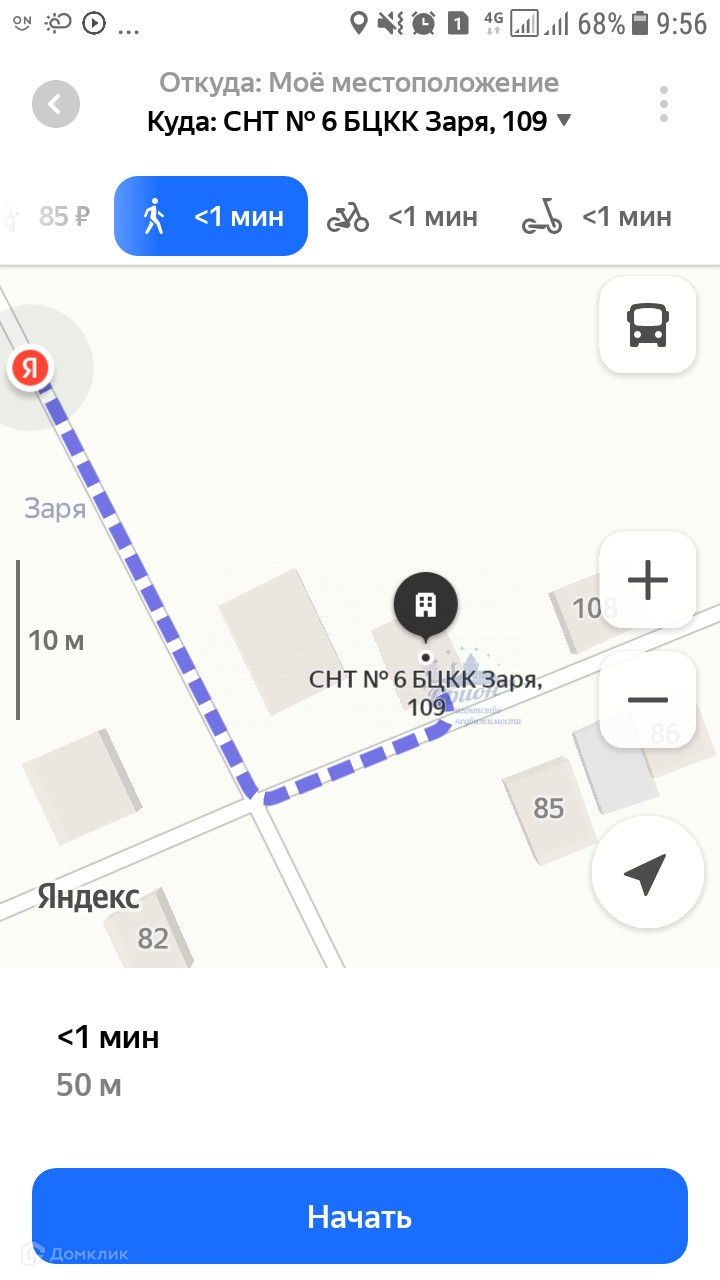720x1280 pixels.
Task: Start the route with Начать
Action: (360, 1216)
